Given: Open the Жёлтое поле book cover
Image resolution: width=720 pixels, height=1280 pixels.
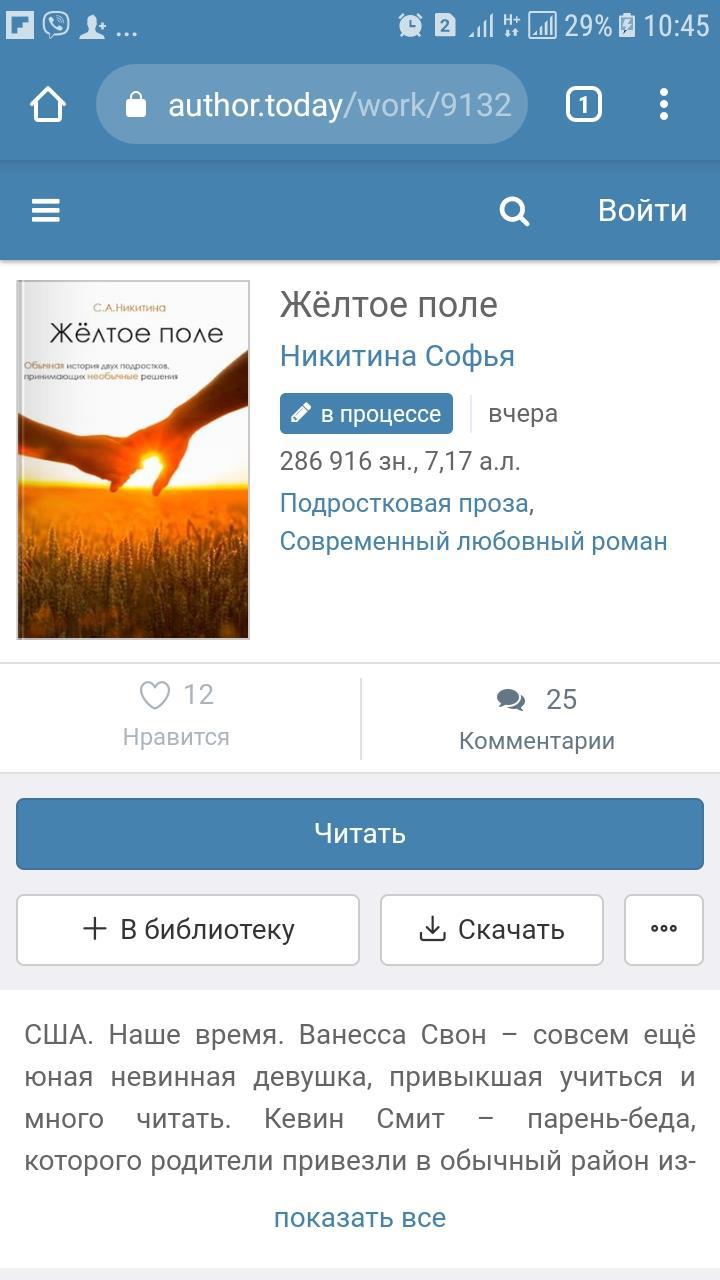Looking at the screenshot, I should click(133, 459).
